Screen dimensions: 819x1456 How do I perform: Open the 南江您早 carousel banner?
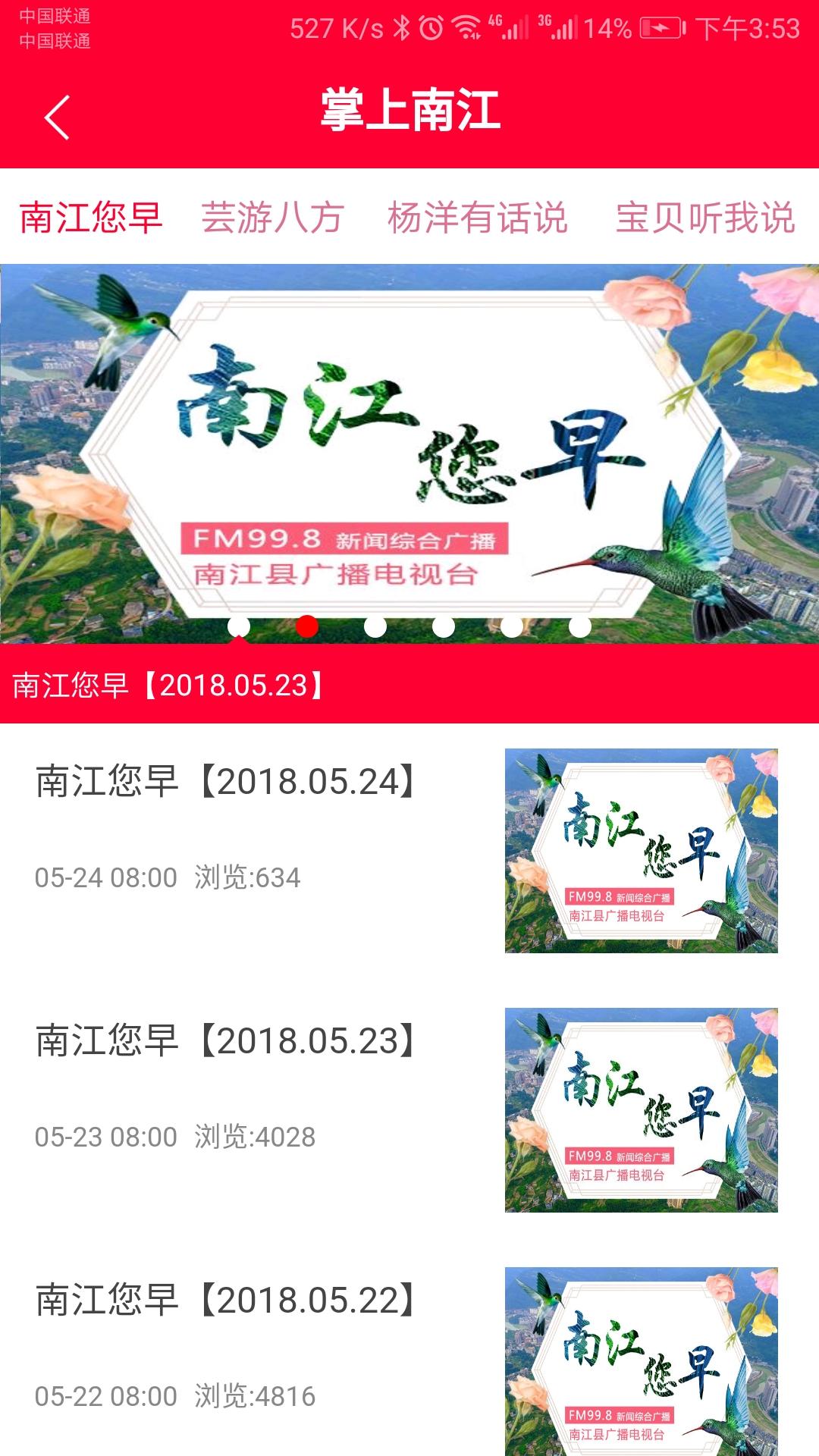pyautogui.click(x=409, y=453)
